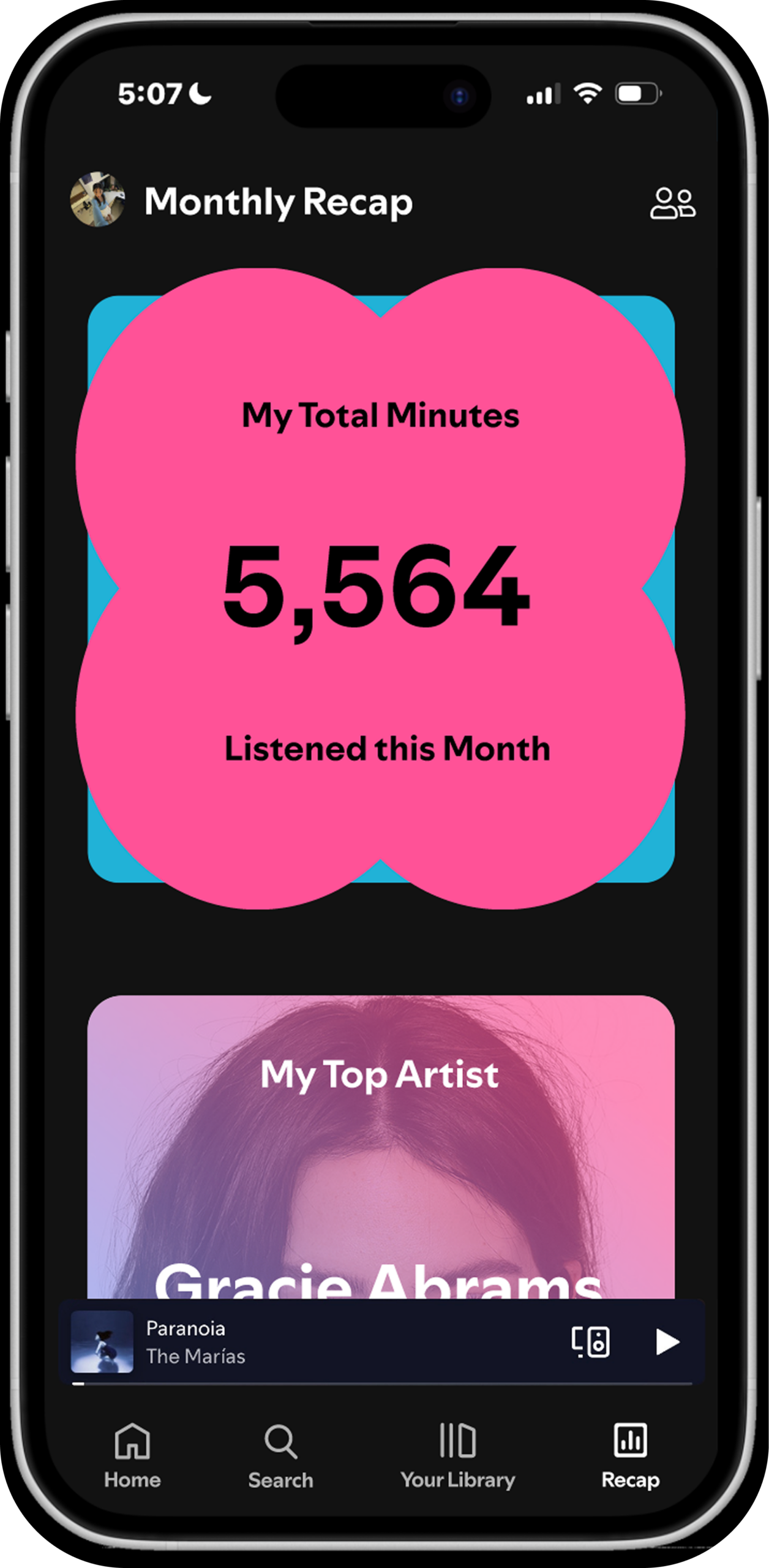Open the profile avatar

tap(98, 200)
